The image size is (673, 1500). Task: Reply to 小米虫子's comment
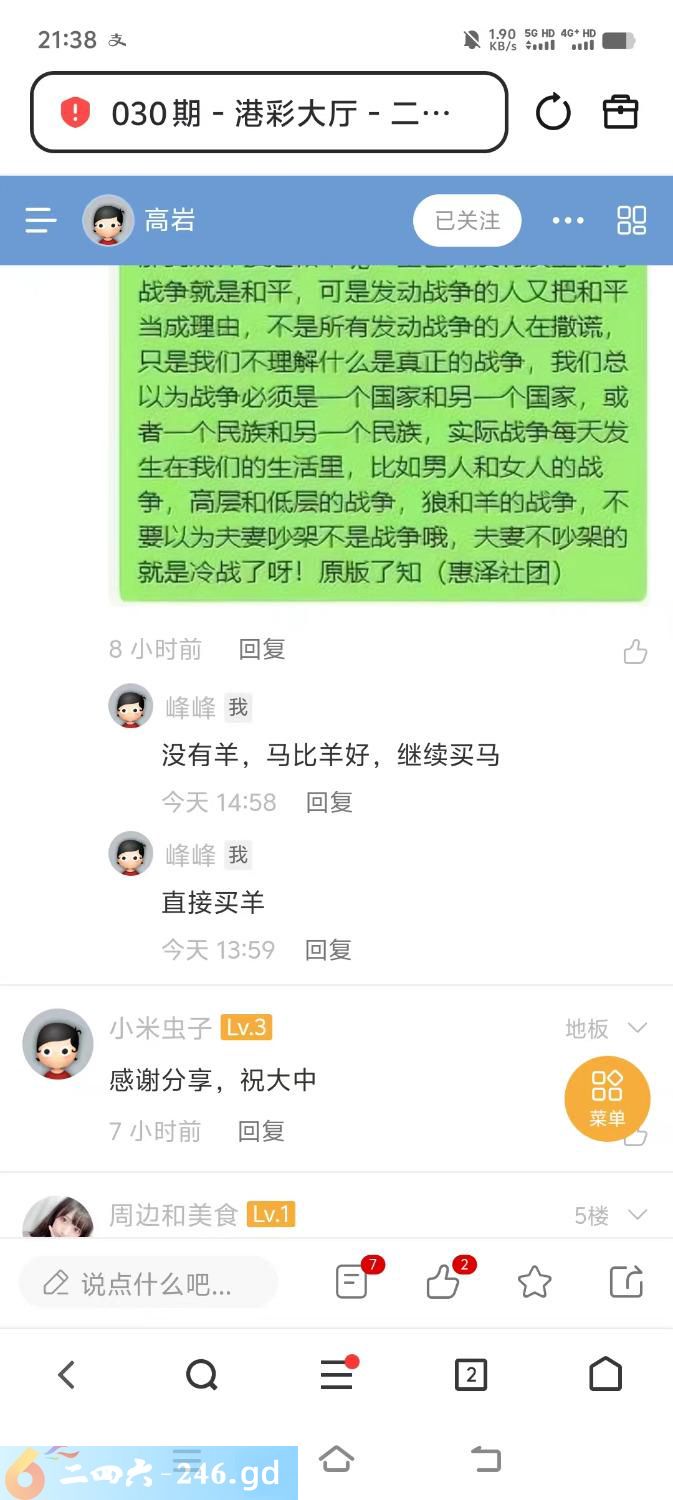point(261,1131)
